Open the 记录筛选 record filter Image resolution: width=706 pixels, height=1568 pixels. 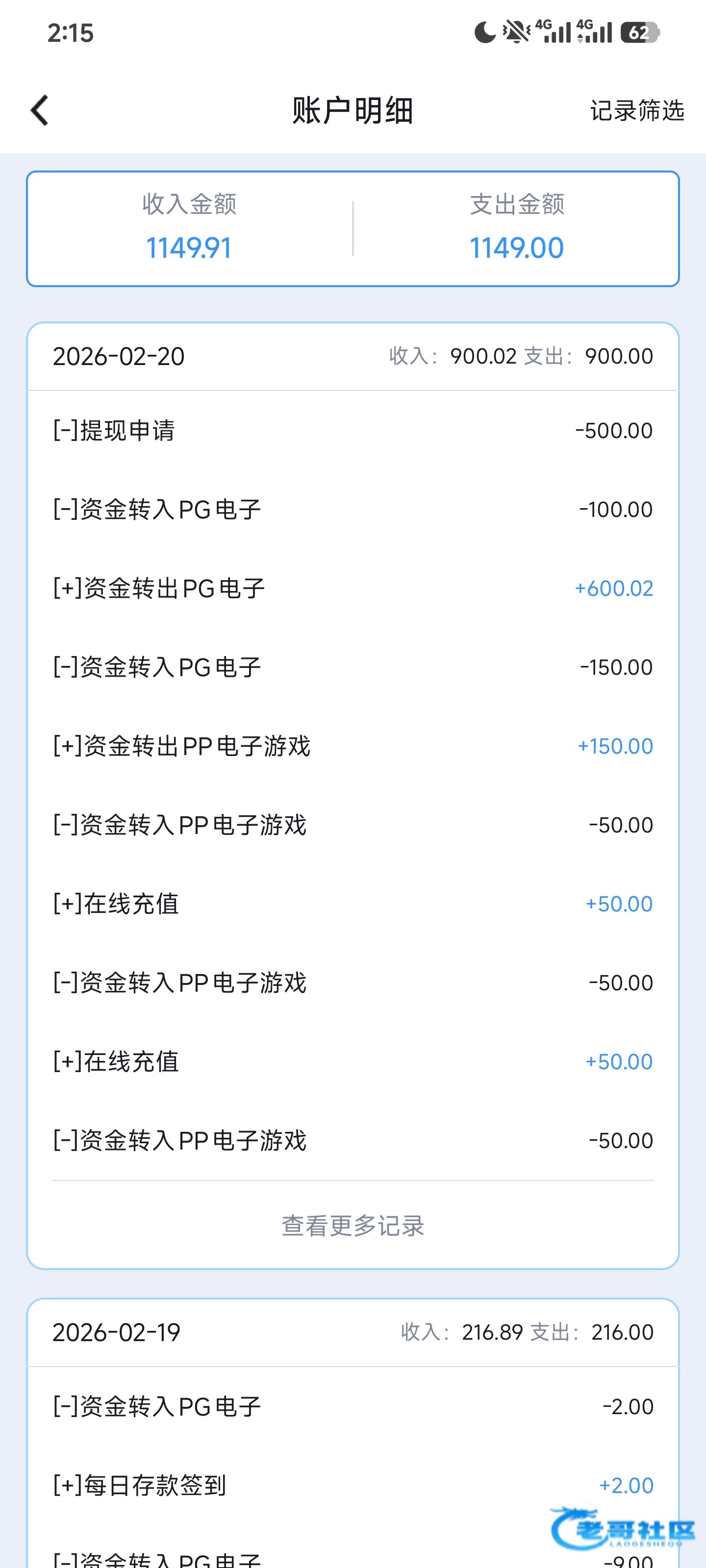[x=636, y=111]
